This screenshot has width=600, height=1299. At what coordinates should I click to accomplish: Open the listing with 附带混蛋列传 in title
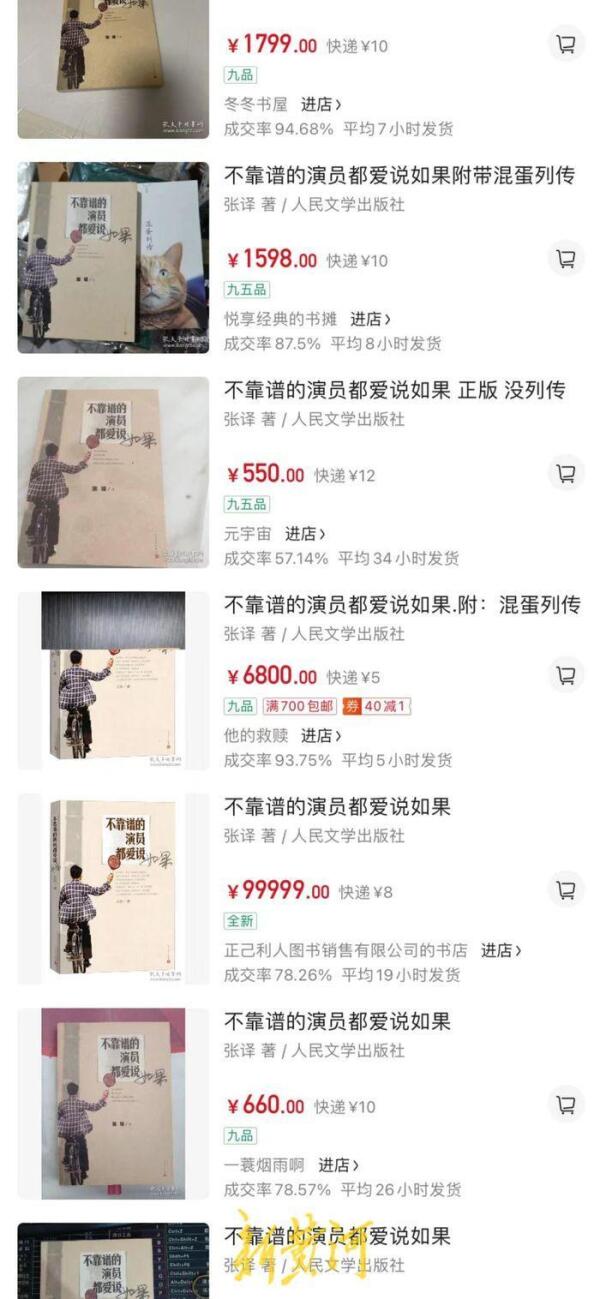point(399,175)
